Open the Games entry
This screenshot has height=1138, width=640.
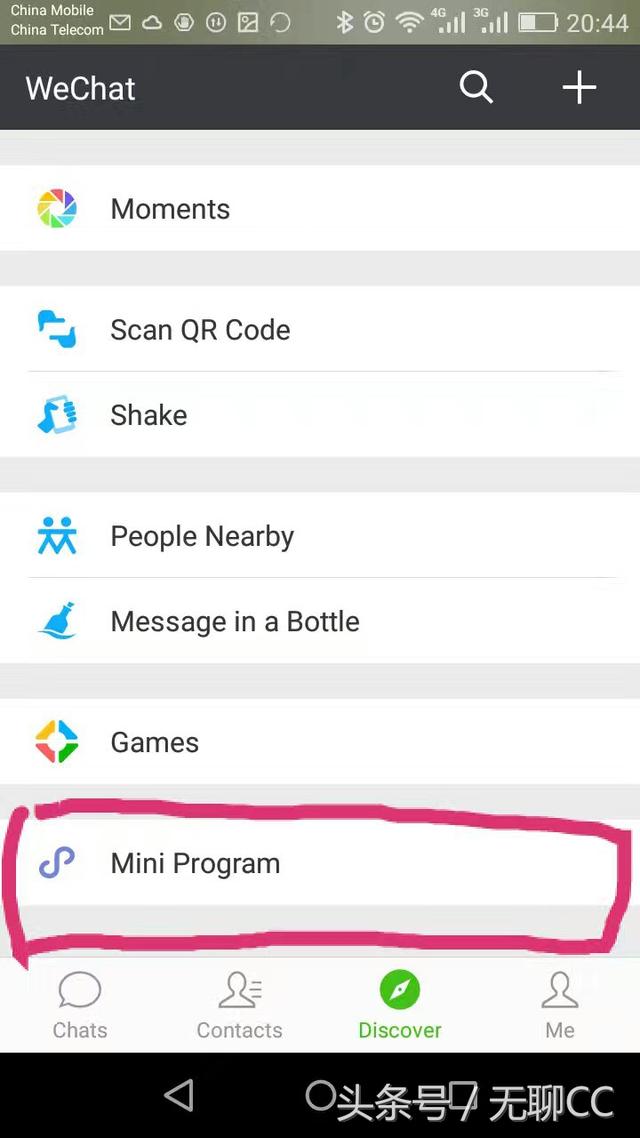[x=320, y=742]
